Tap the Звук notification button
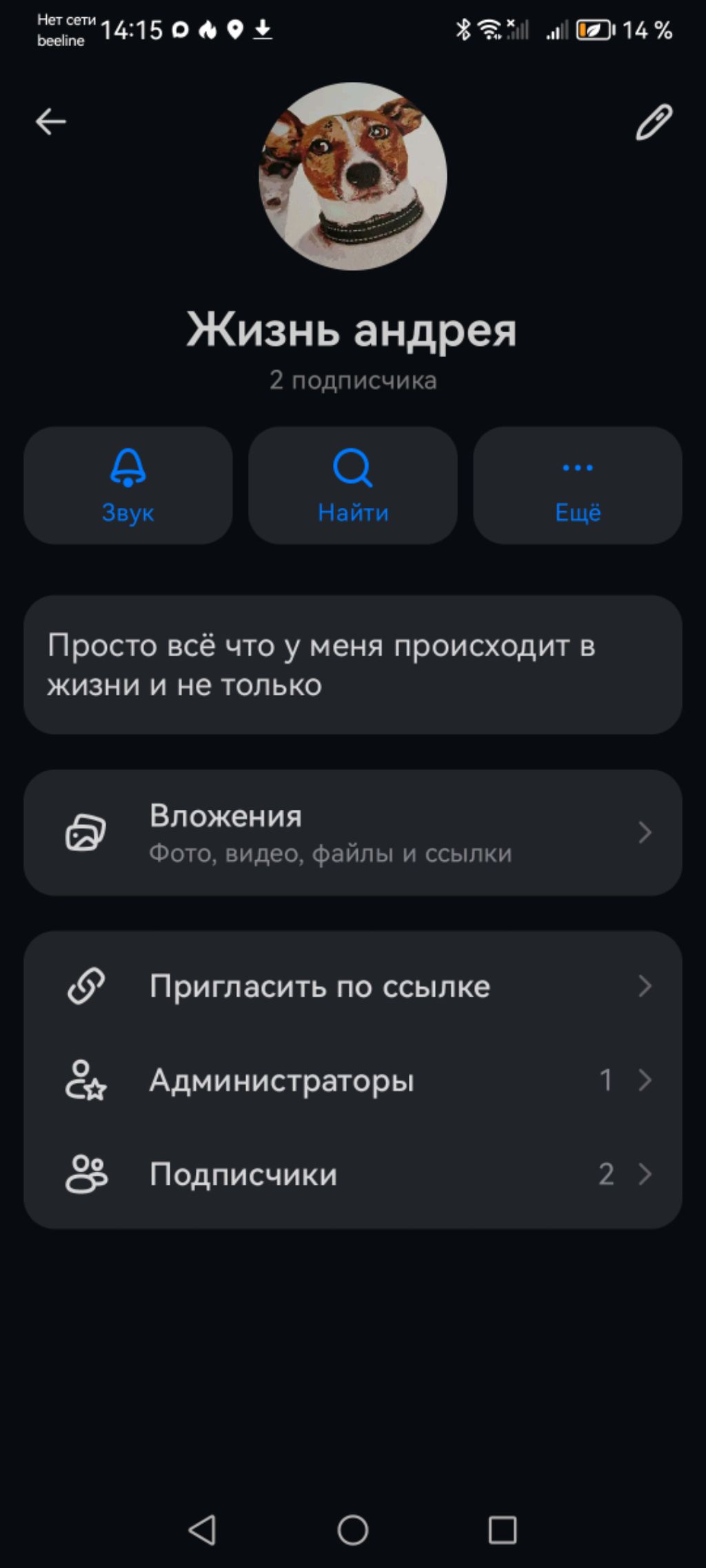This screenshot has width=706, height=1568. 128,485
